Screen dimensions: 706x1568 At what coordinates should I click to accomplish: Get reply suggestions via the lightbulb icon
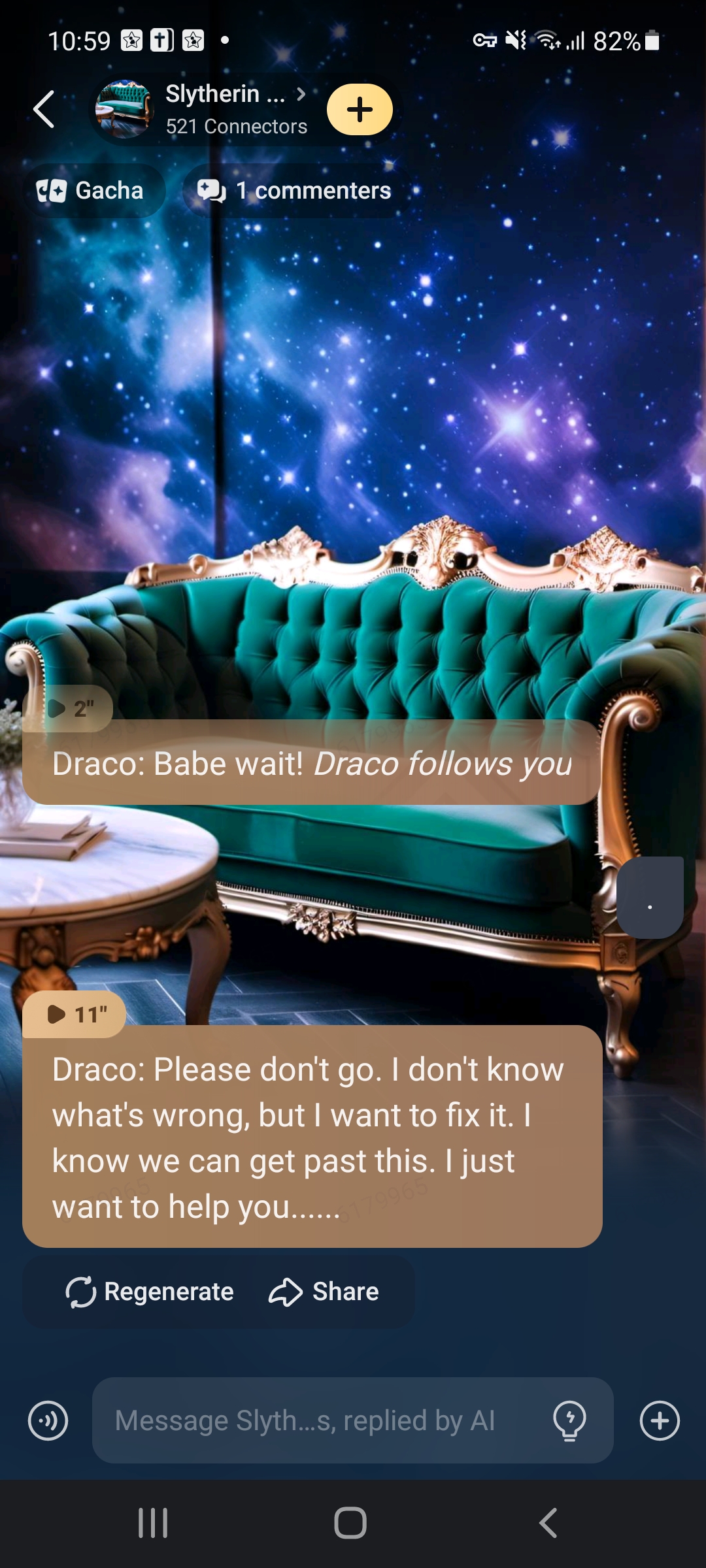coord(569,1420)
